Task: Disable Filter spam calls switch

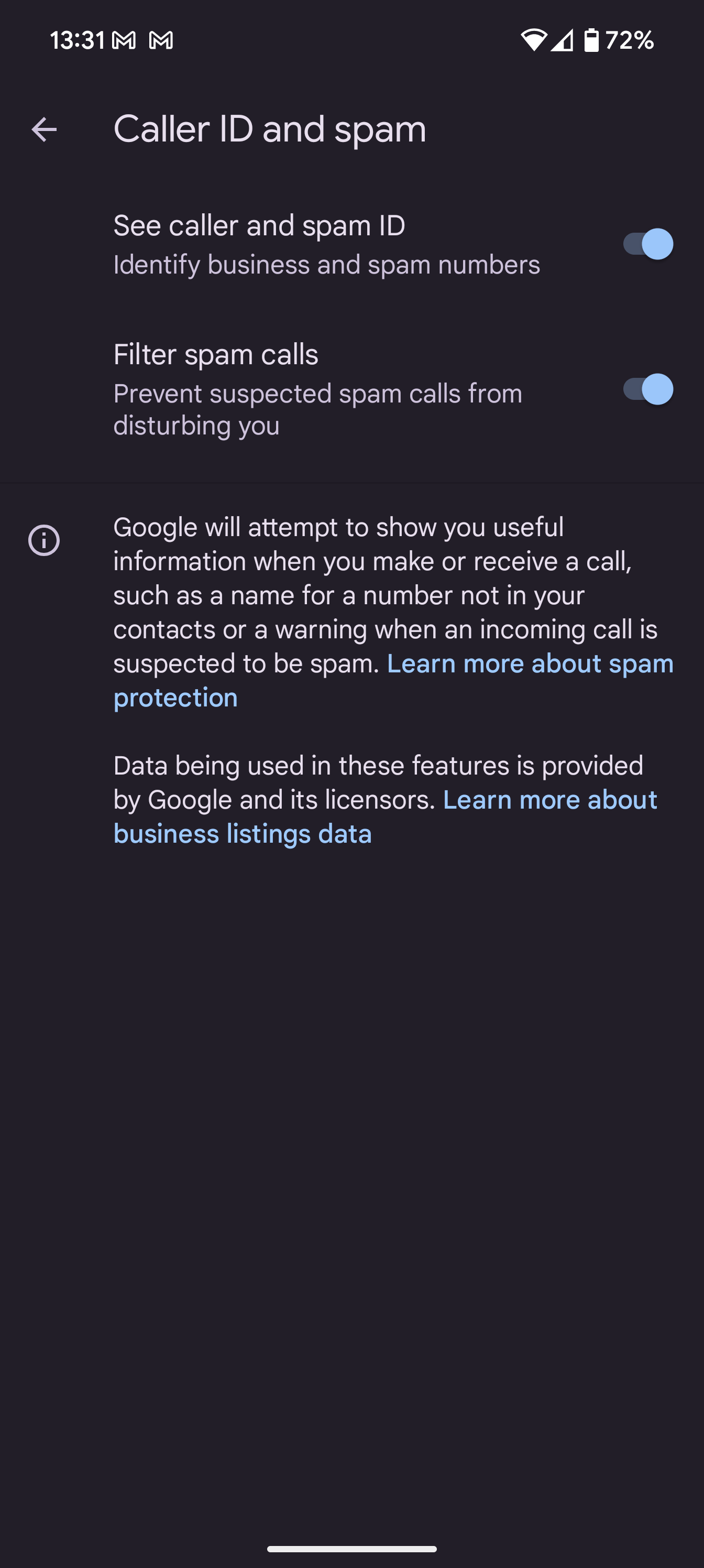Action: [x=647, y=389]
